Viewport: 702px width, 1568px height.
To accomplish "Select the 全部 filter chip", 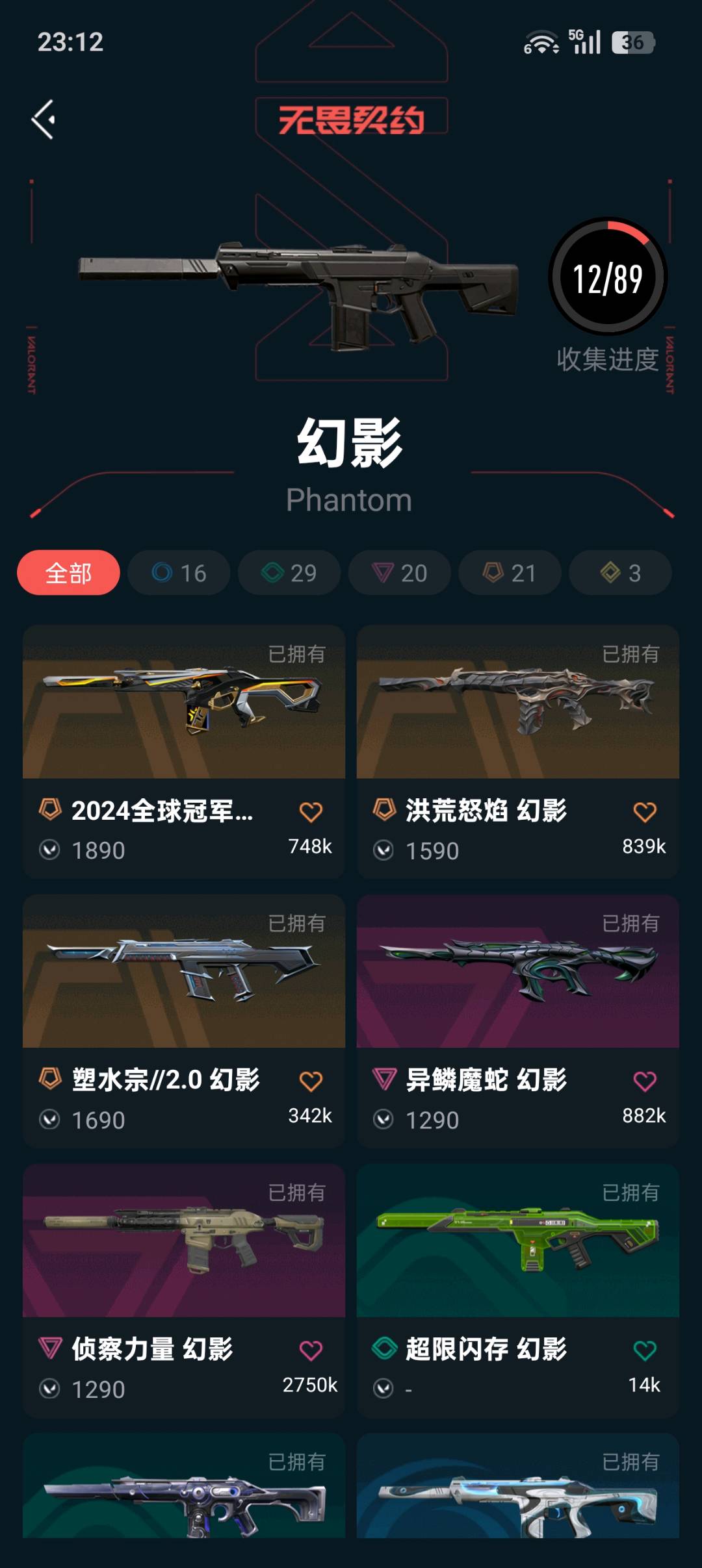I will coord(68,573).
